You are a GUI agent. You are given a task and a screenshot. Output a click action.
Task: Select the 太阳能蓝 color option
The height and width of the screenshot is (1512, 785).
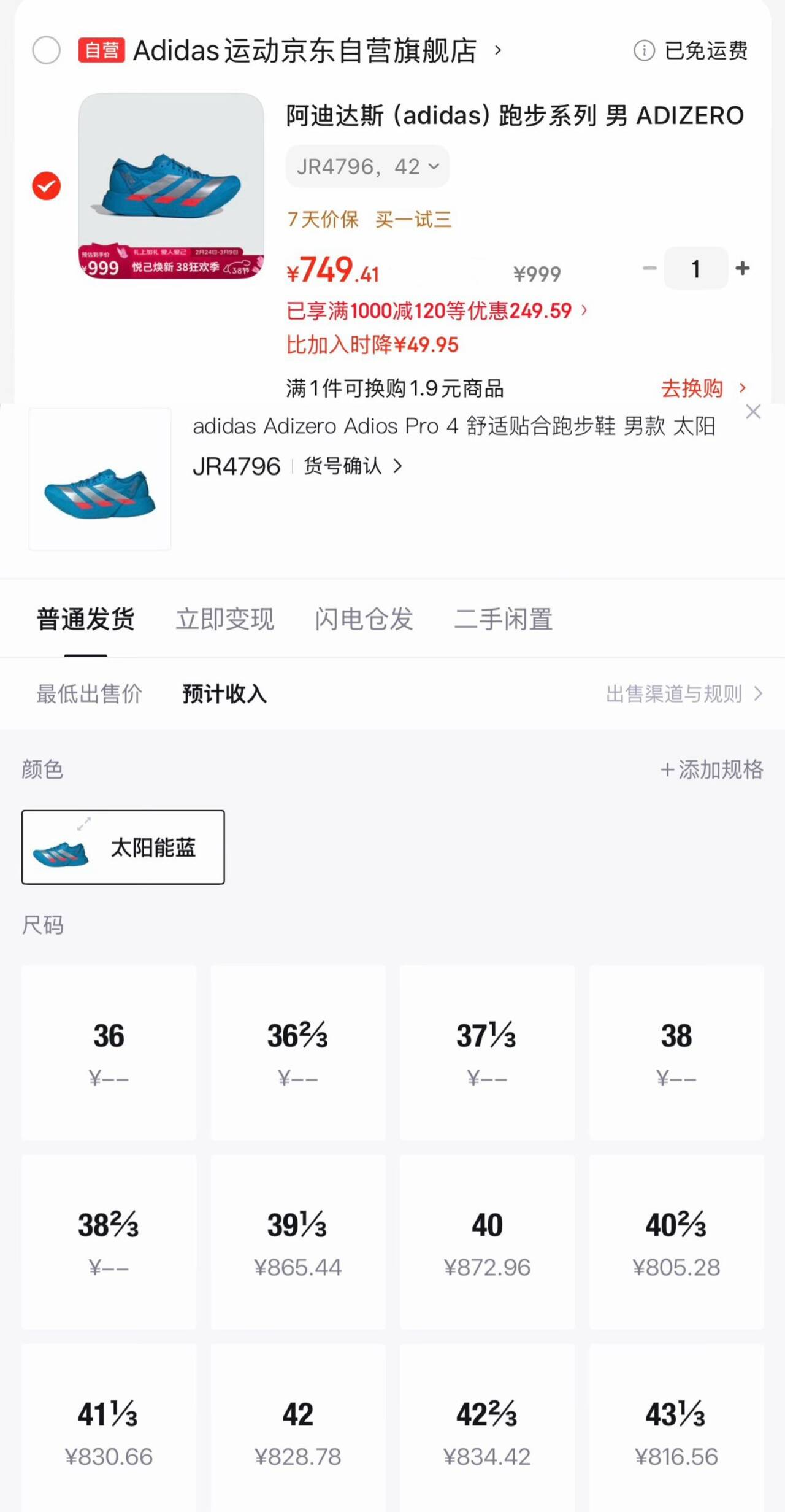point(123,847)
